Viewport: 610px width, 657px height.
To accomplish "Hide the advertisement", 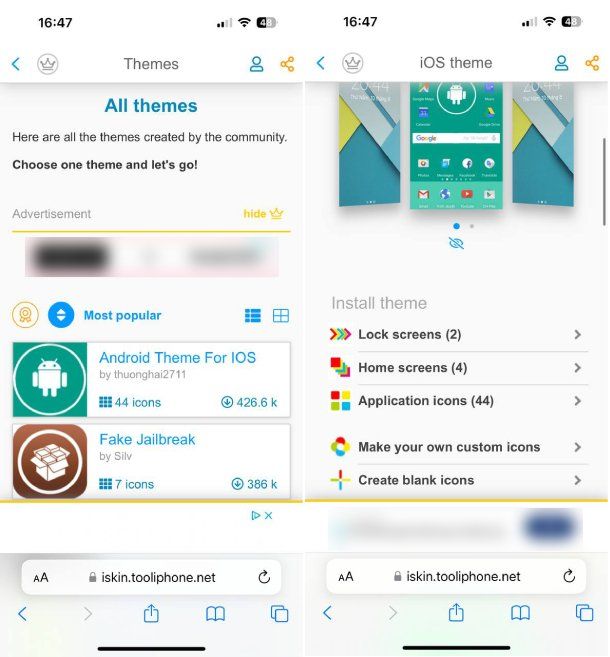I will pyautogui.click(x=263, y=214).
